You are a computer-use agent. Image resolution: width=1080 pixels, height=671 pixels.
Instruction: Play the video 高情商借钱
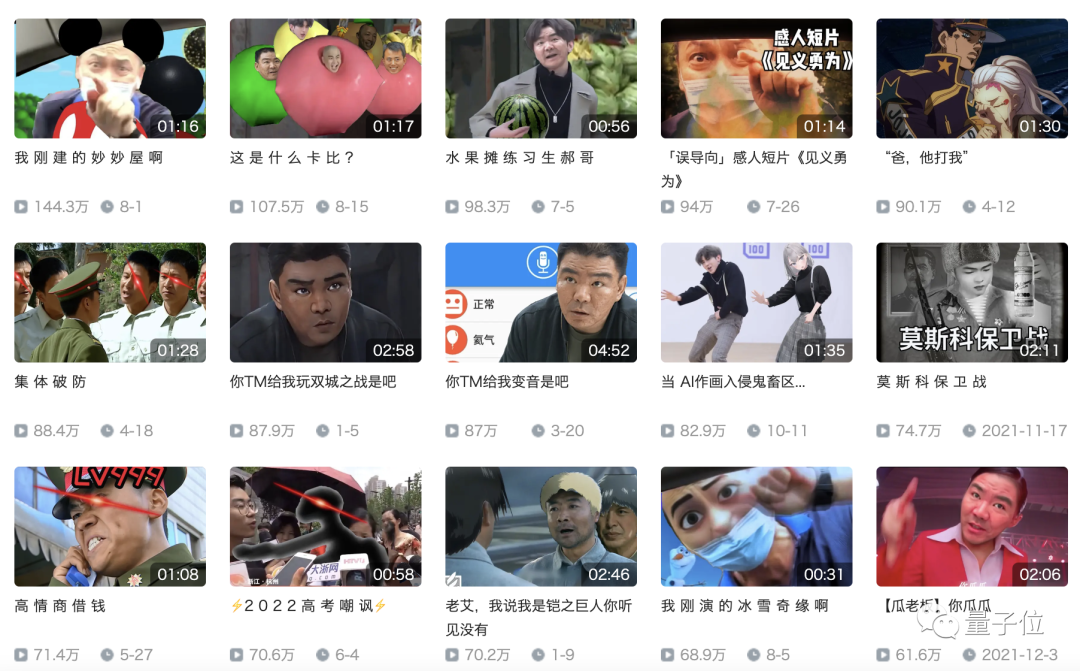click(109, 526)
